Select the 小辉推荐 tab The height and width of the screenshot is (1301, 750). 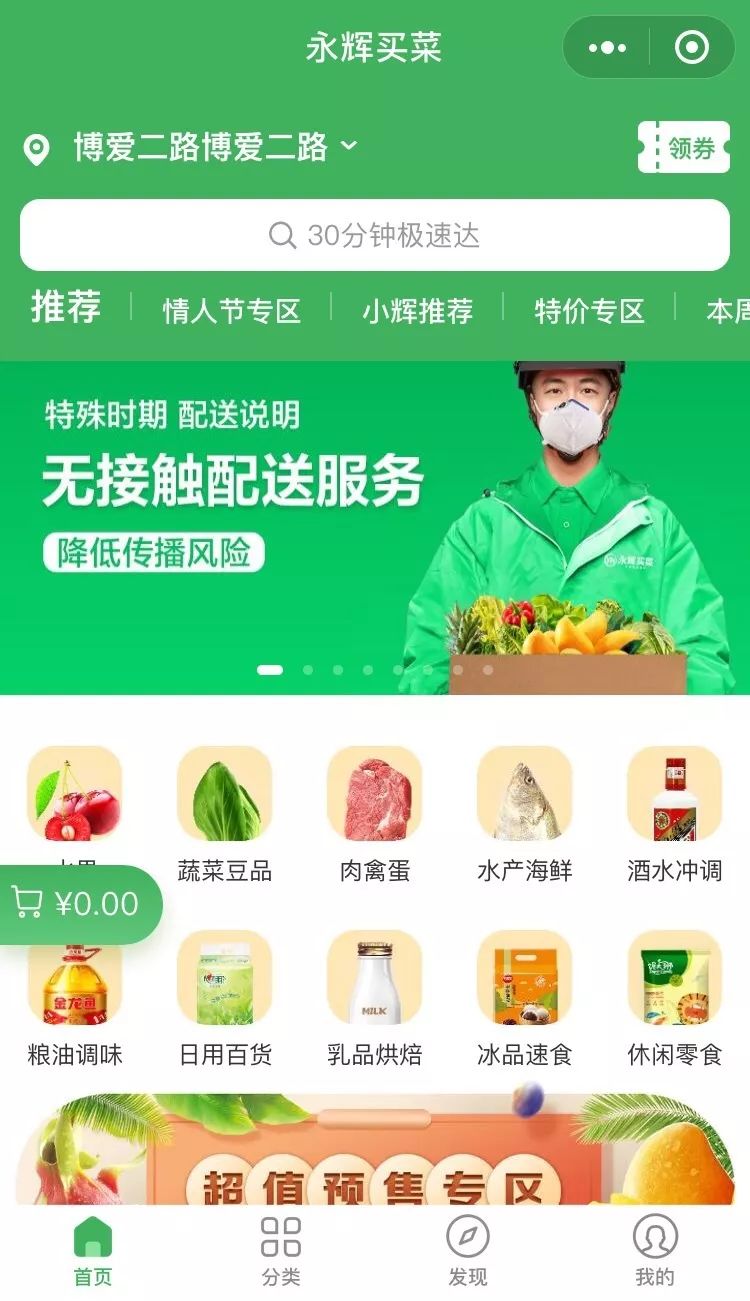(x=417, y=311)
